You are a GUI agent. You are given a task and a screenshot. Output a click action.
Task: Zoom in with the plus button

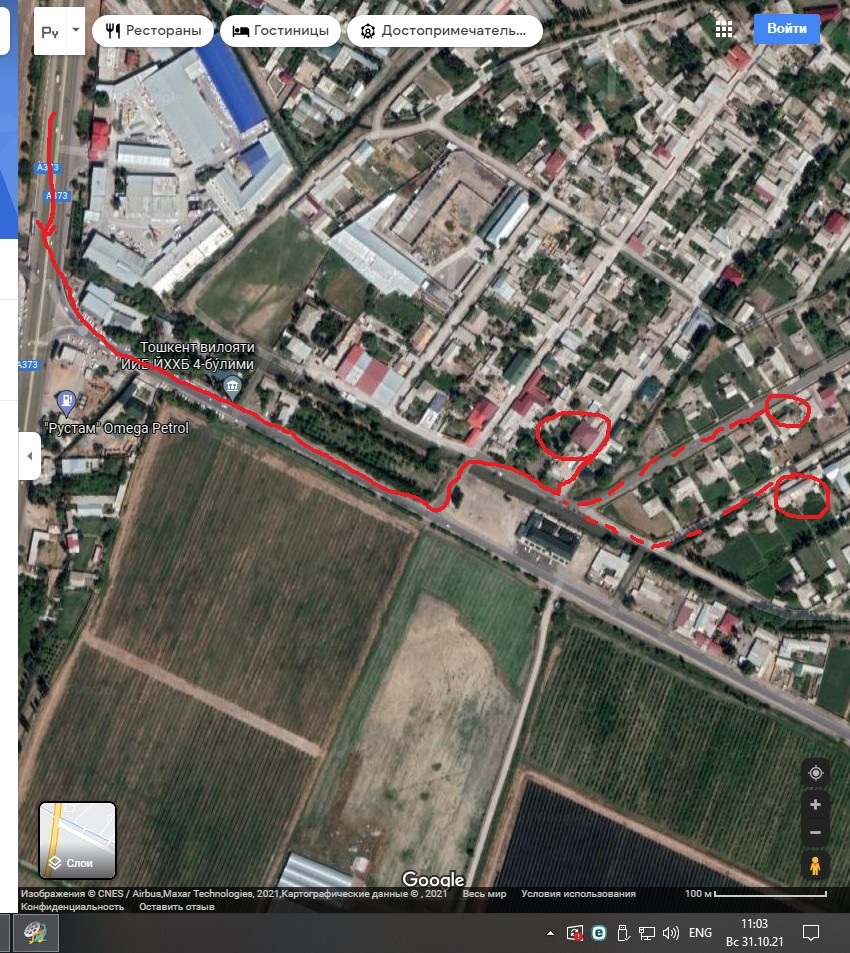(816, 805)
